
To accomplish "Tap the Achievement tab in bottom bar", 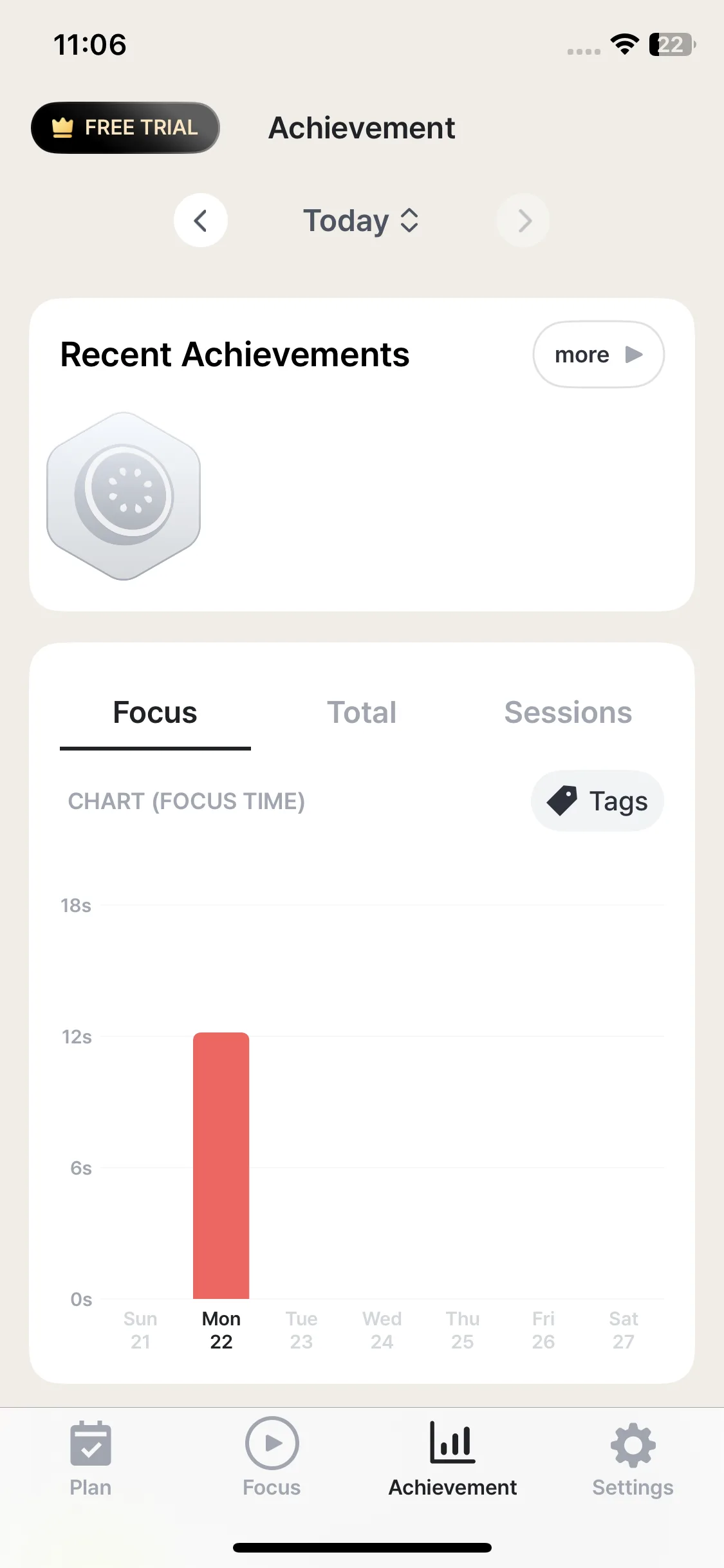I will pyautogui.click(x=452, y=1460).
